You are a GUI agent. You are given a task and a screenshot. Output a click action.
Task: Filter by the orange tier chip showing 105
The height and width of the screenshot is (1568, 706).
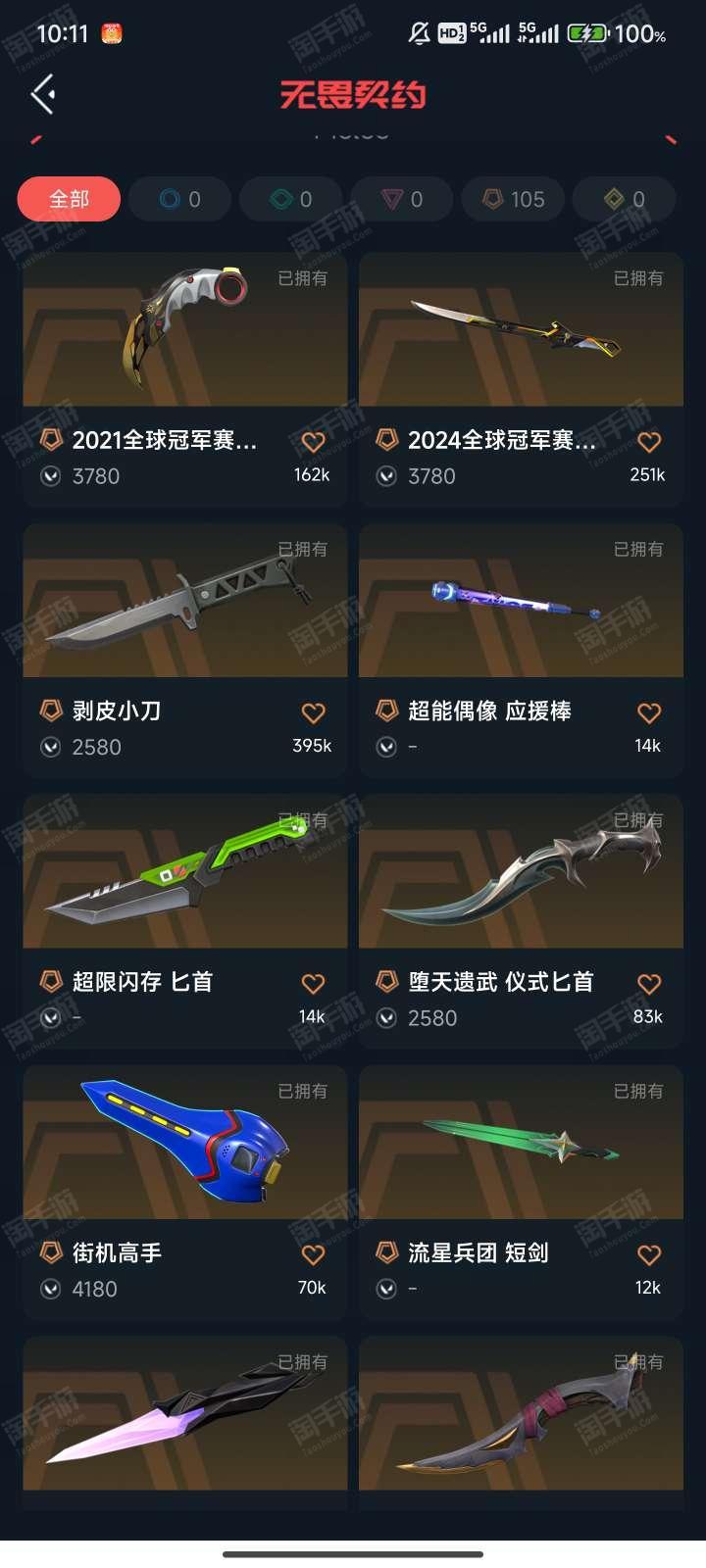(513, 200)
